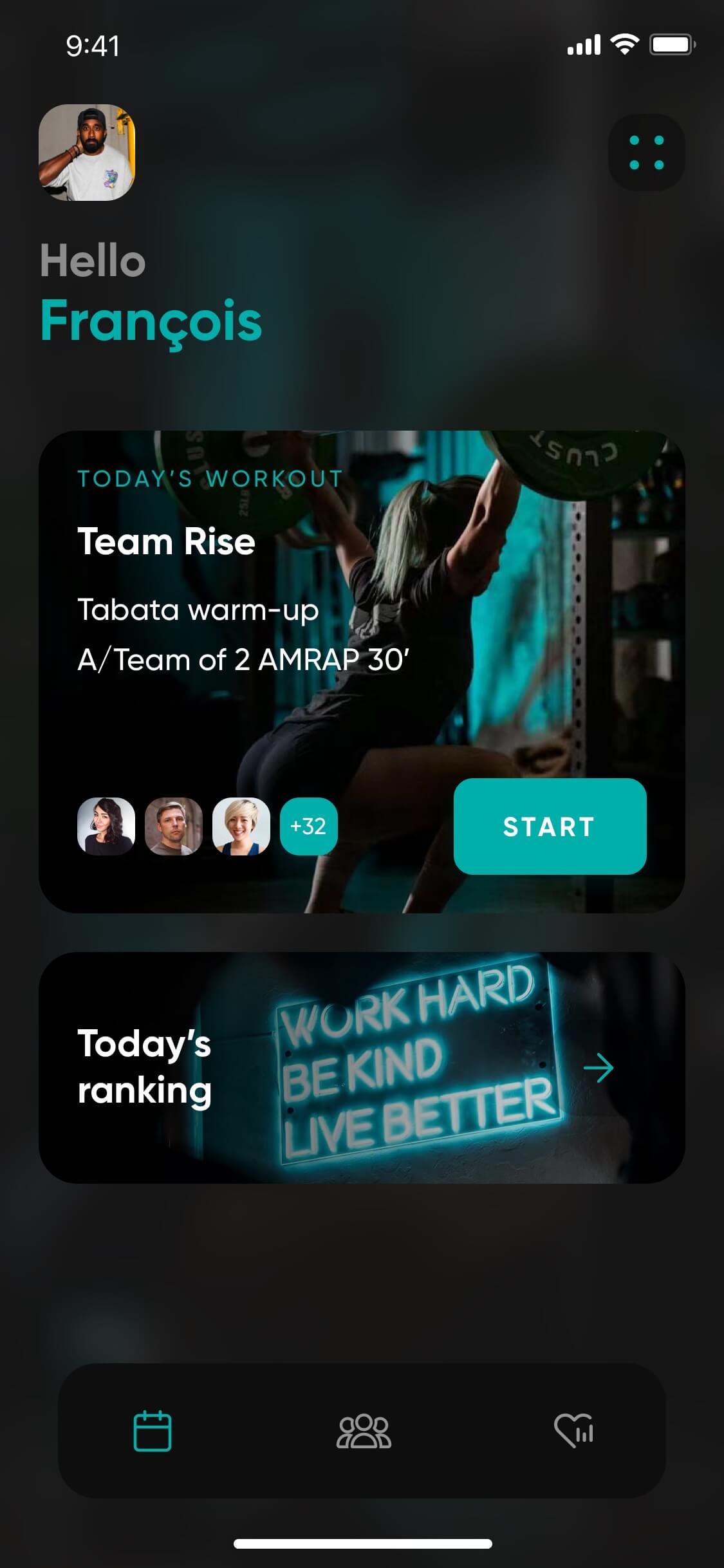Switch to the calendar tab
Viewport: 724px width, 1568px height.
[x=153, y=1430]
